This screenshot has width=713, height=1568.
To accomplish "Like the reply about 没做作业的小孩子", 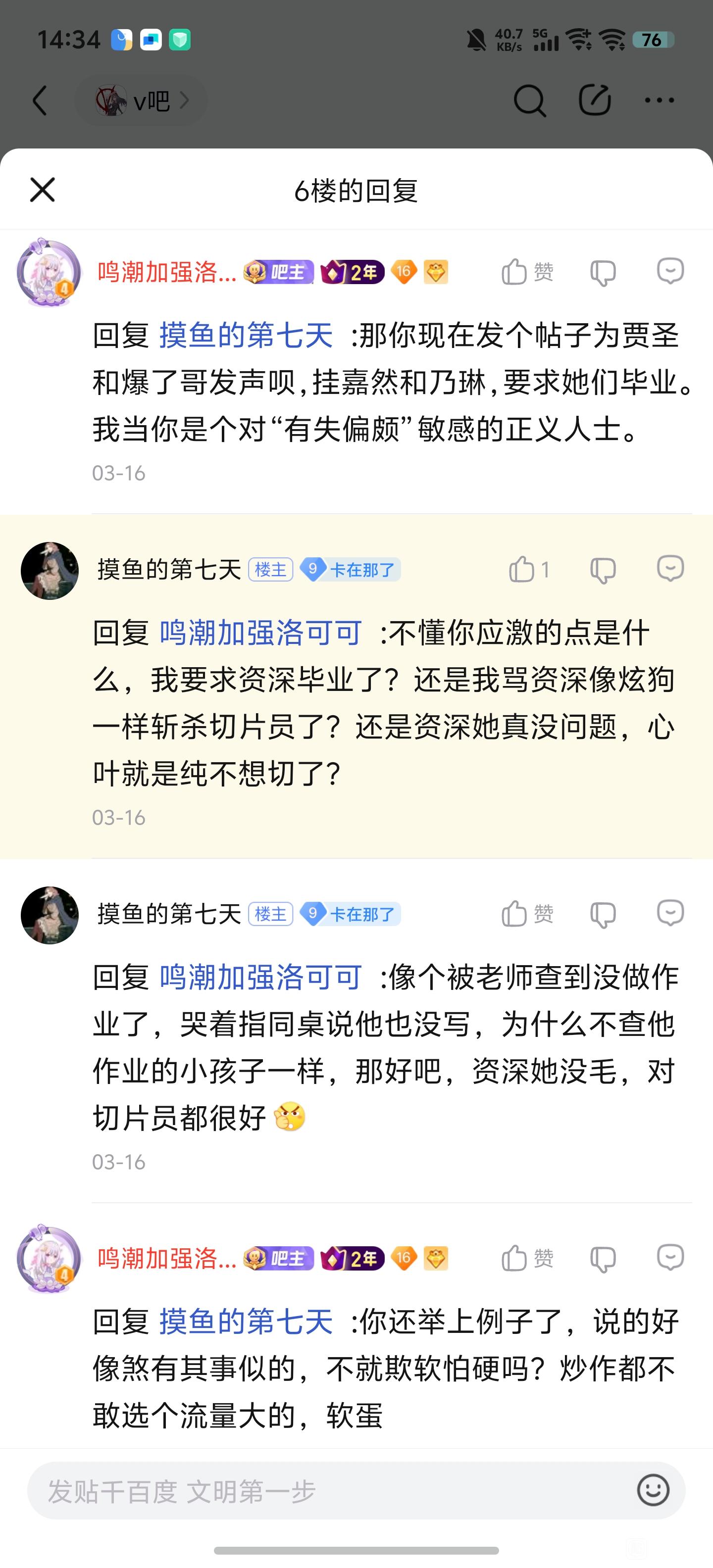I will [x=526, y=914].
